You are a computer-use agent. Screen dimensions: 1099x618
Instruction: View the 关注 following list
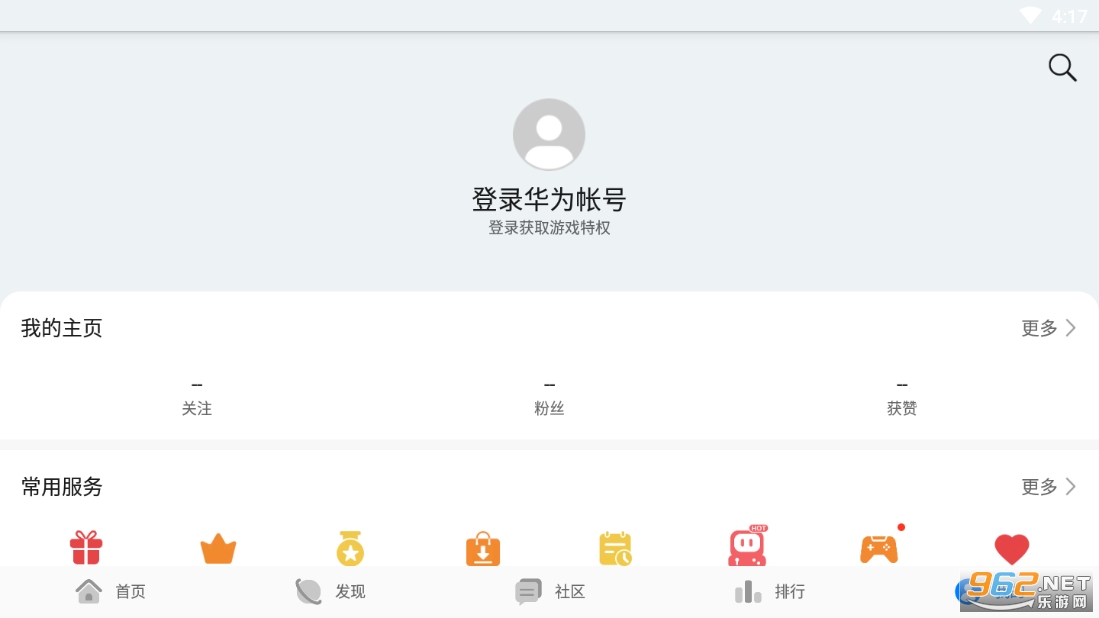[x=197, y=398]
